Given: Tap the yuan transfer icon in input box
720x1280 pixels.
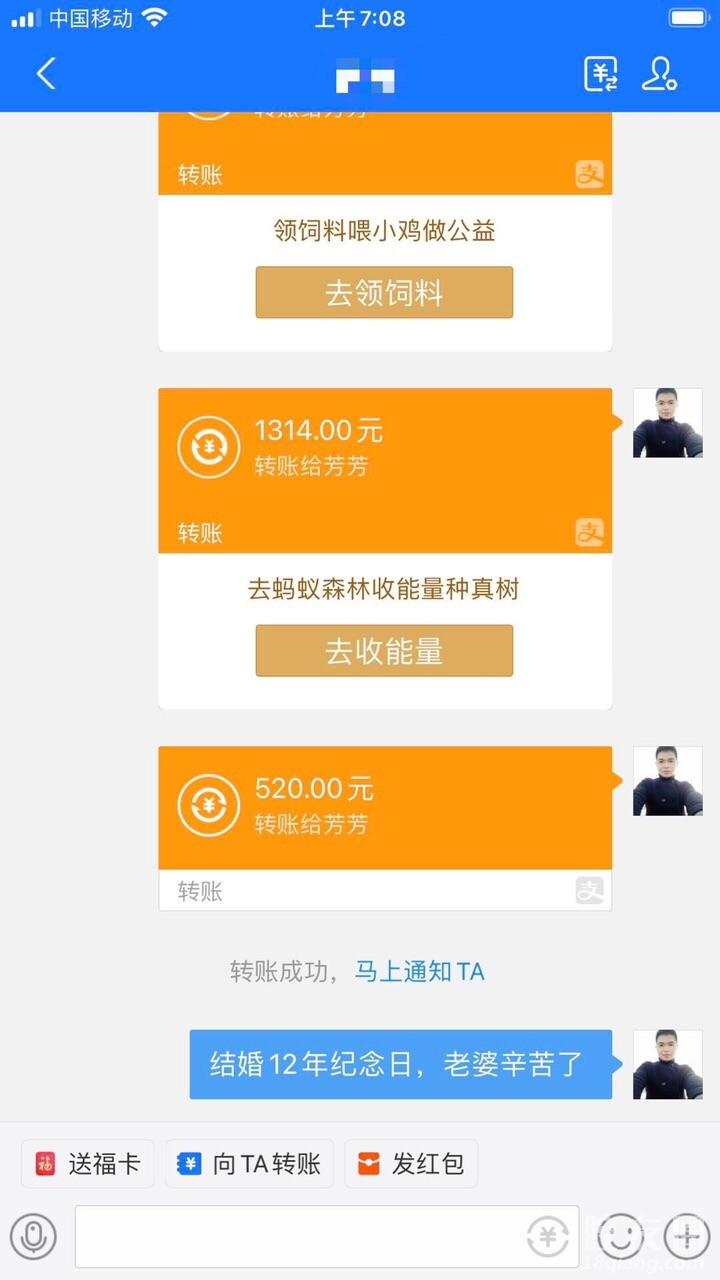Looking at the screenshot, I should [x=548, y=1238].
